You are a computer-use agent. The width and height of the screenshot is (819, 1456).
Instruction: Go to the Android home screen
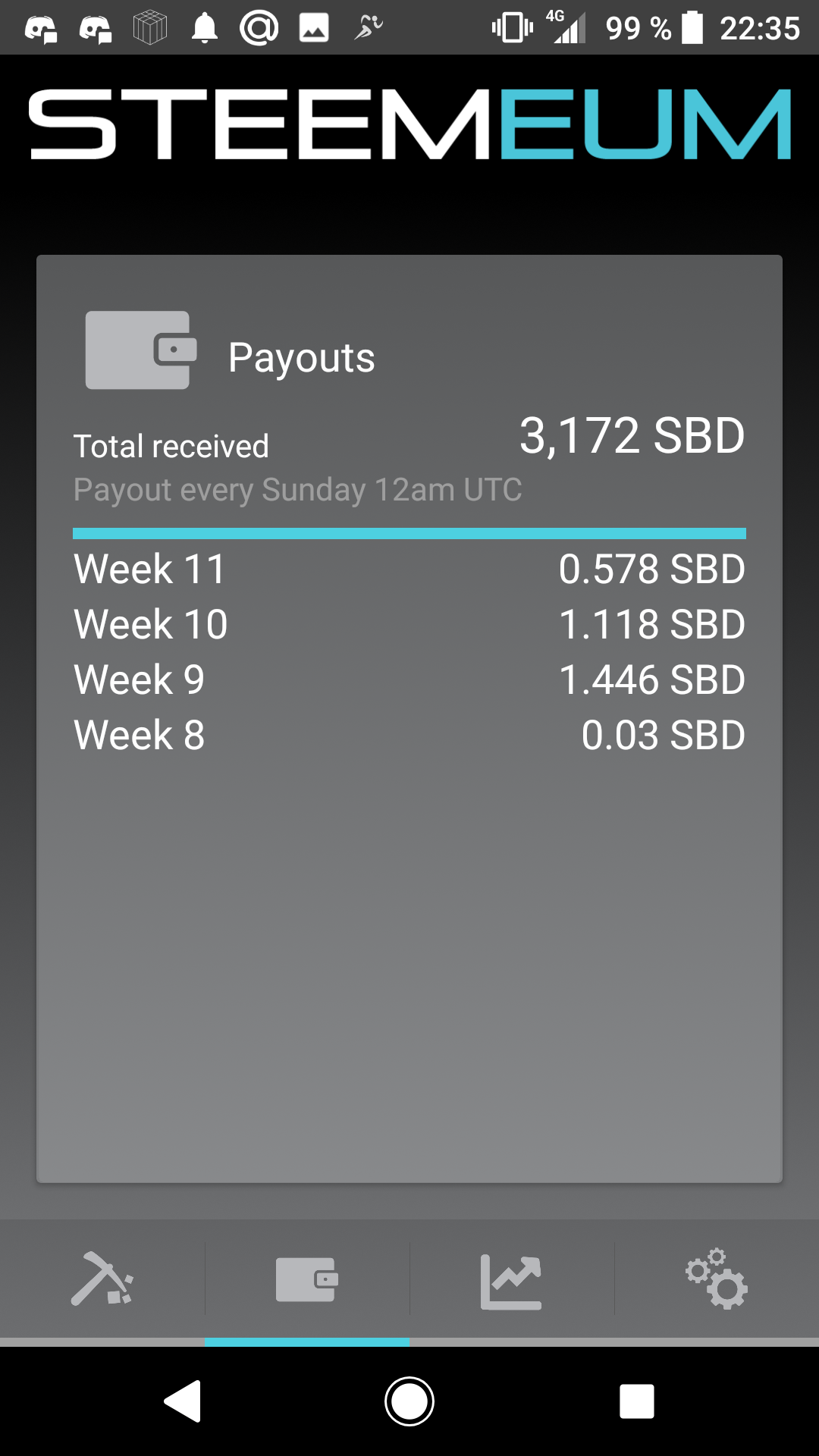[x=409, y=1401]
